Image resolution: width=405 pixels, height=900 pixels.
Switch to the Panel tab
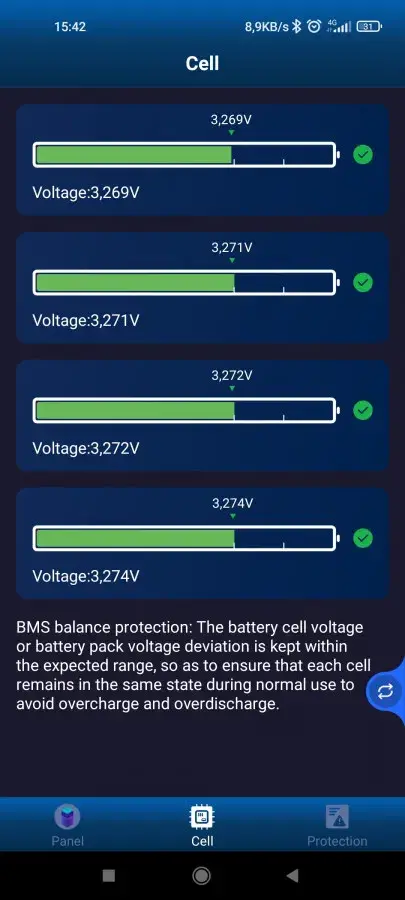[x=67, y=825]
